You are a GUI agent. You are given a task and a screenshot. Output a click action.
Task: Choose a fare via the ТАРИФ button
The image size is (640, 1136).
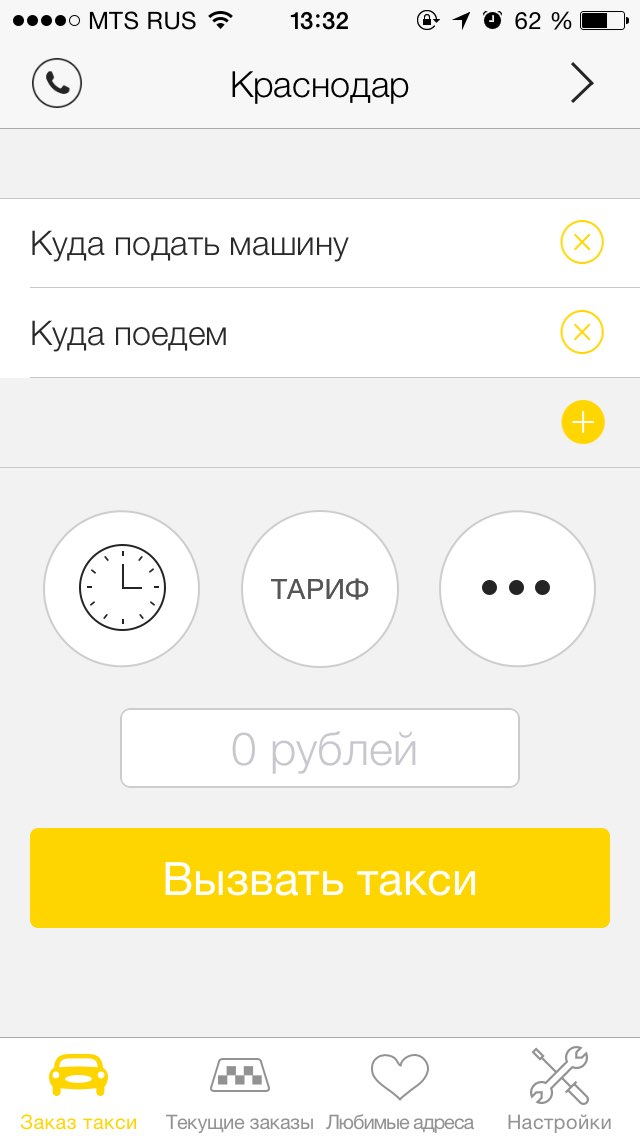point(320,588)
